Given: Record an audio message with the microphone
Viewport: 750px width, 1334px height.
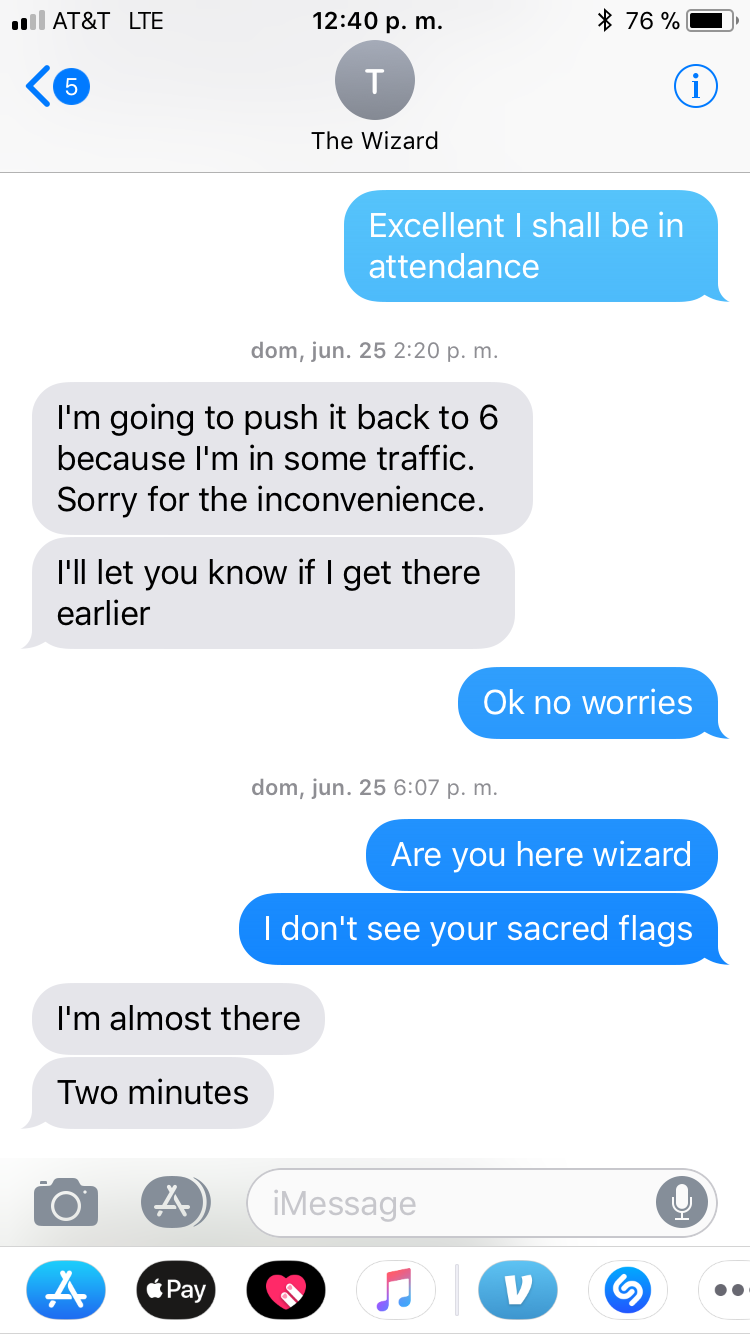Looking at the screenshot, I should click(681, 1202).
